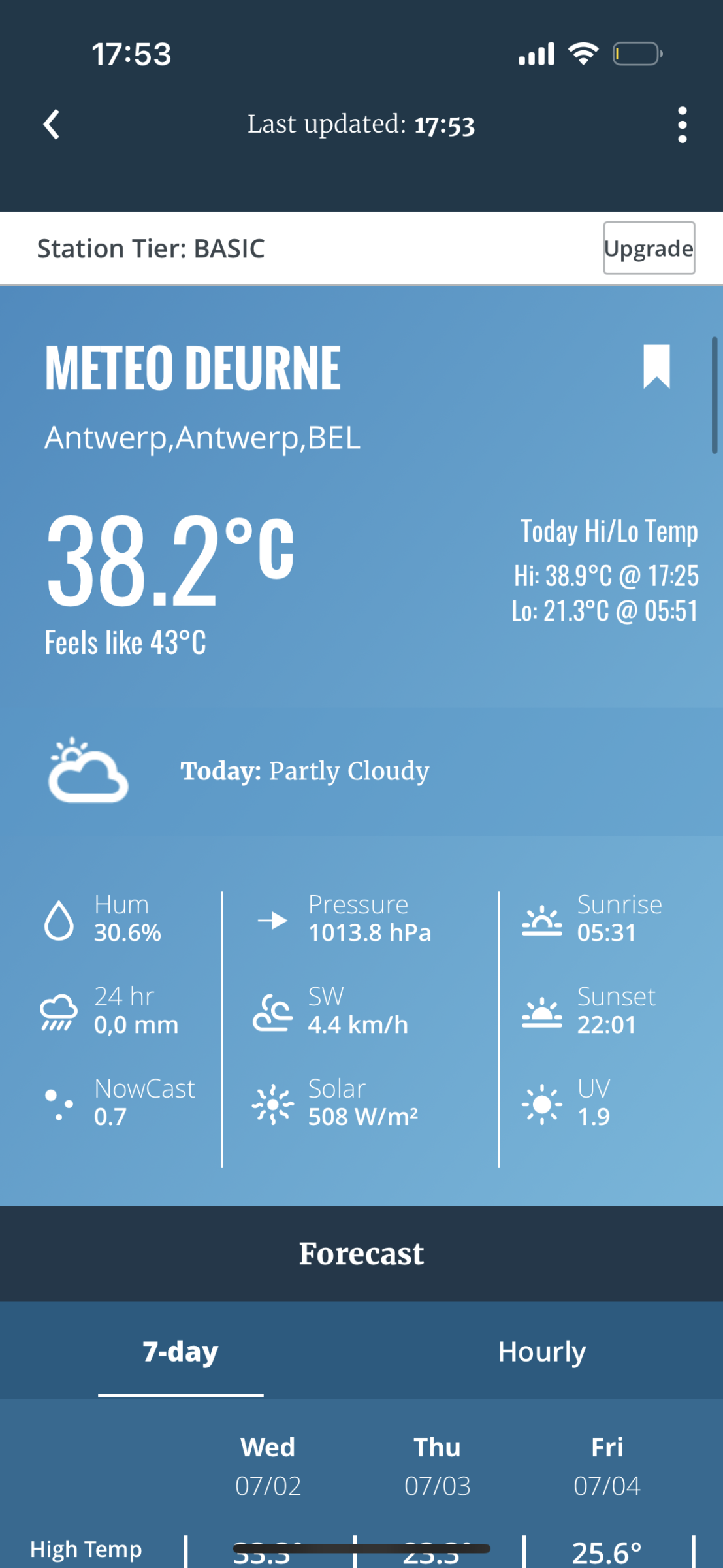The image size is (723, 1568).
Task: Select the 7-day forecast tab
Action: pyautogui.click(x=181, y=1352)
